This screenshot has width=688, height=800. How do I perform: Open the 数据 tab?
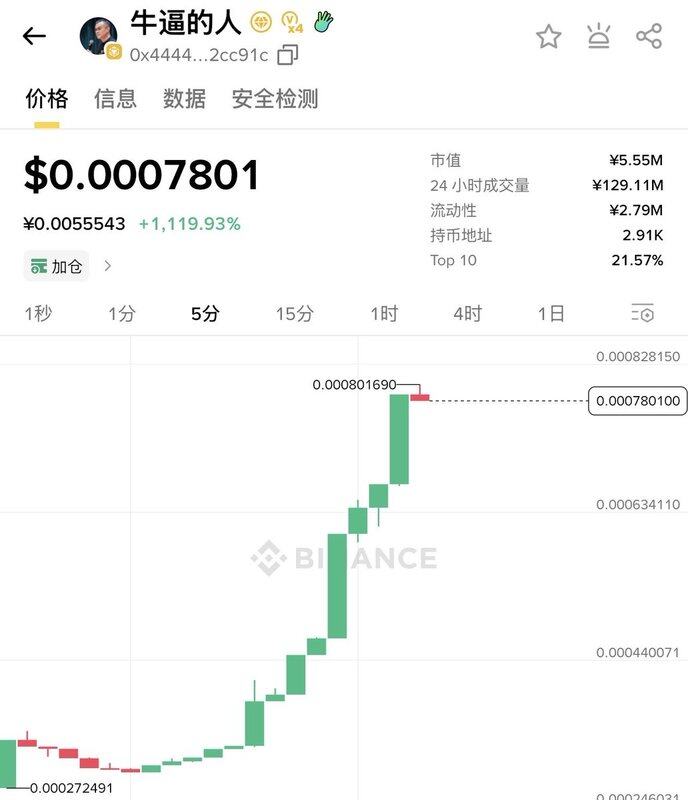(184, 98)
